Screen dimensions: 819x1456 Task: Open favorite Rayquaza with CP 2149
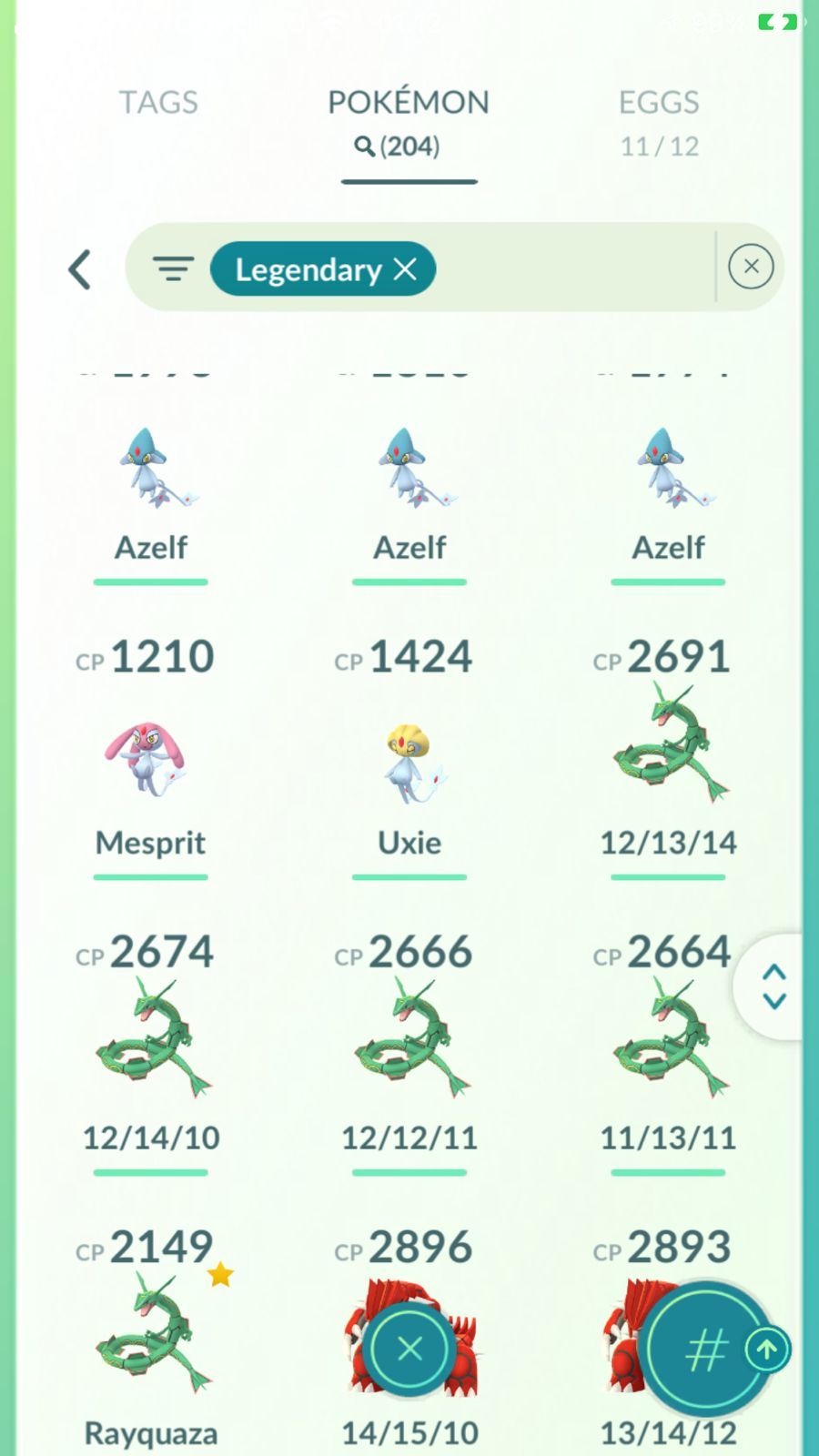(x=150, y=1338)
